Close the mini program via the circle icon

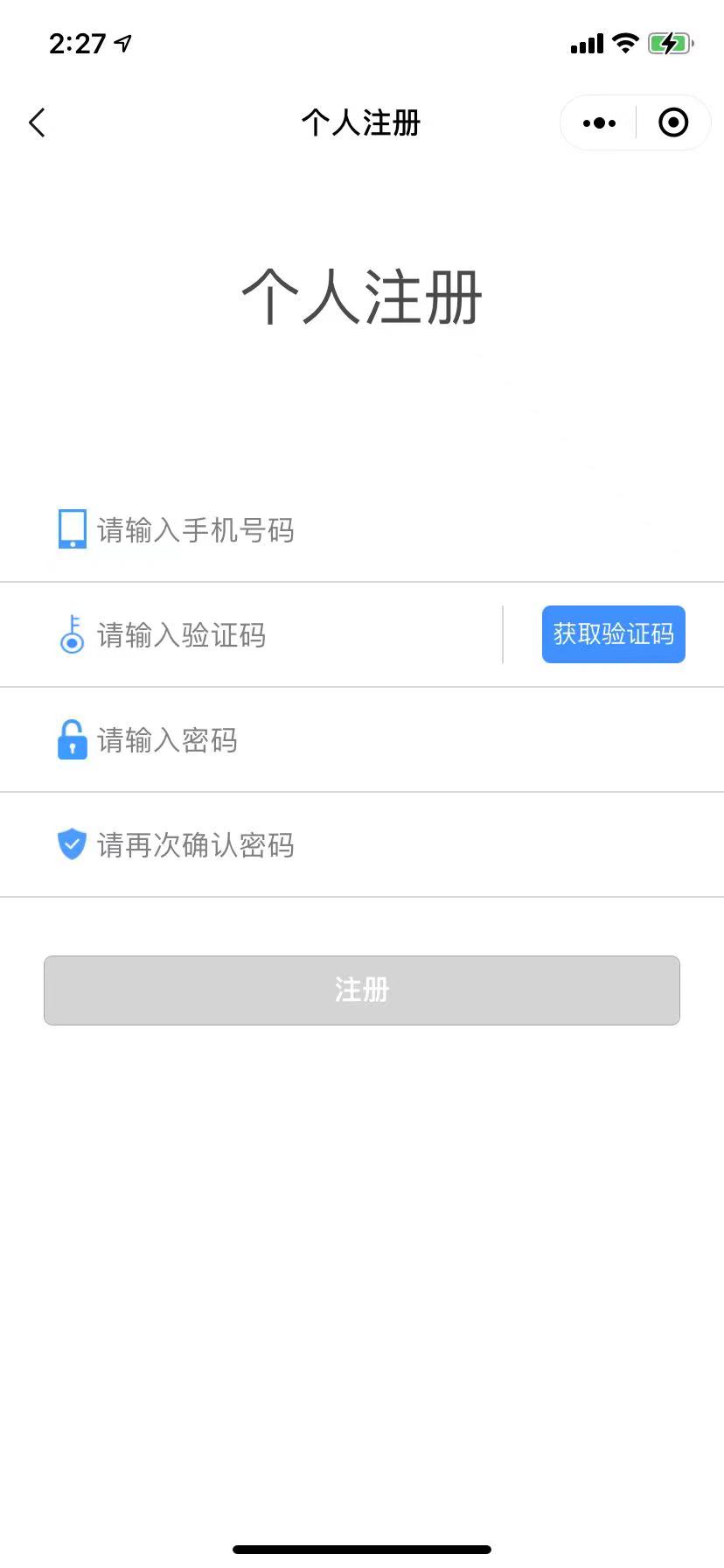click(x=673, y=123)
